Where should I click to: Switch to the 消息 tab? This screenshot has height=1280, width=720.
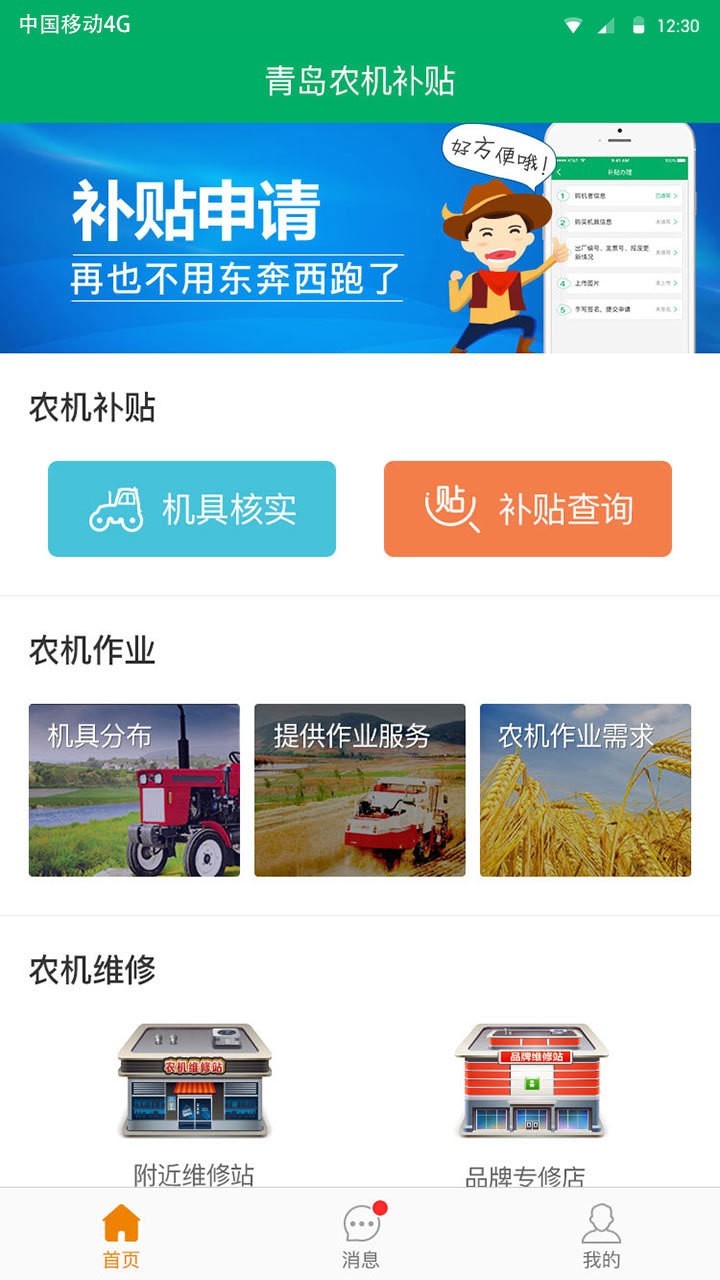click(x=359, y=1235)
